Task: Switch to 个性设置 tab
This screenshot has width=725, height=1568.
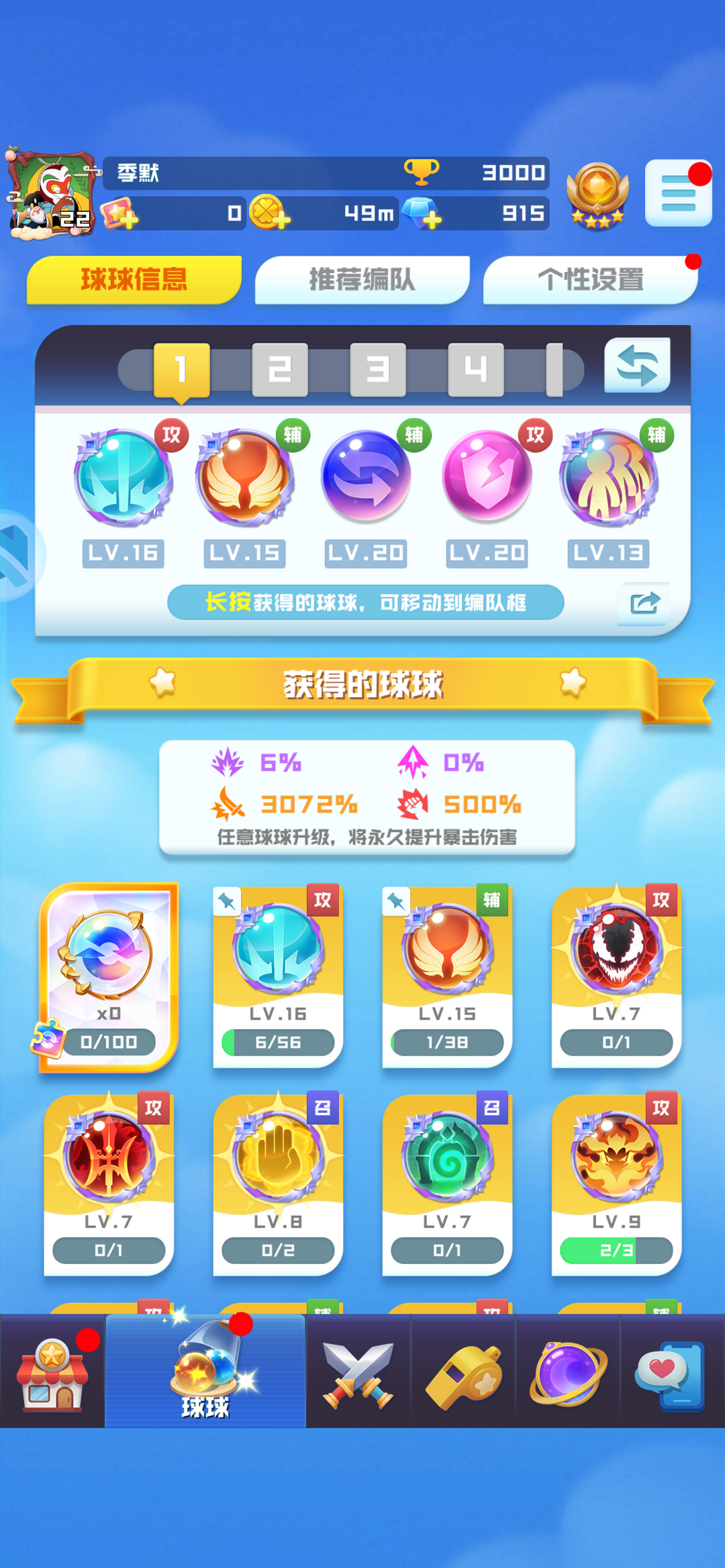Action: tap(590, 280)
